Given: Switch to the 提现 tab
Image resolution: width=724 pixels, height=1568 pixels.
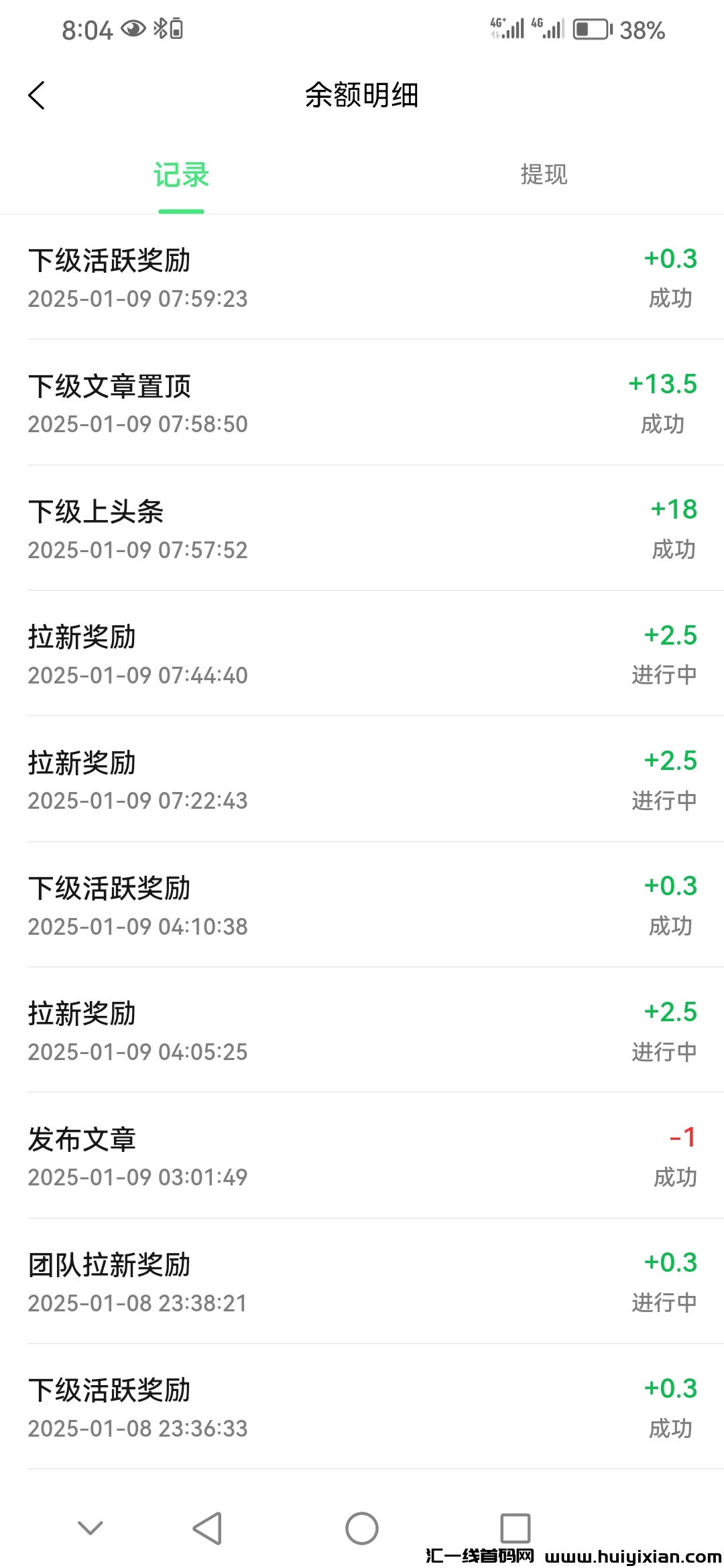Looking at the screenshot, I should tap(543, 175).
